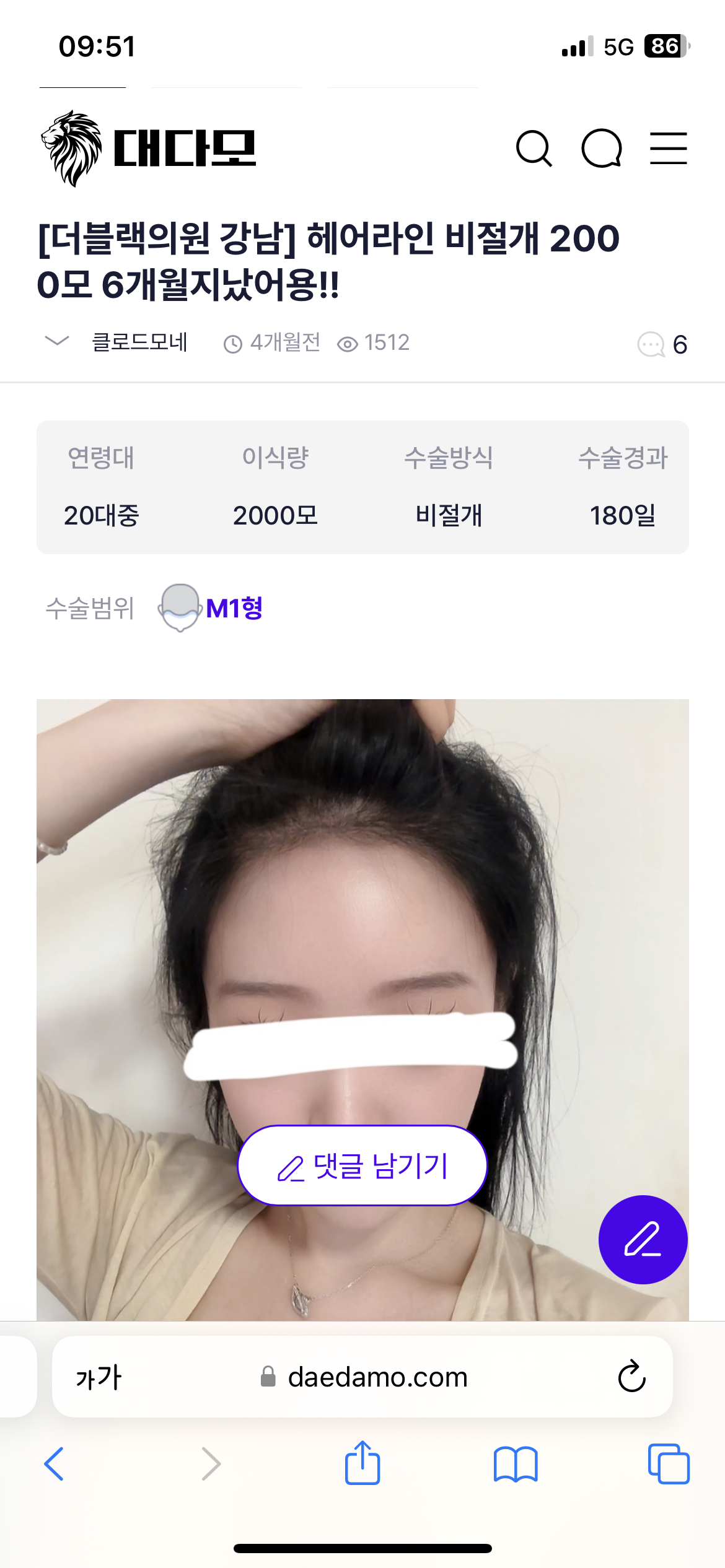Image resolution: width=725 pixels, height=1568 pixels.
Task: Open the search magnifier icon
Action: point(534,149)
